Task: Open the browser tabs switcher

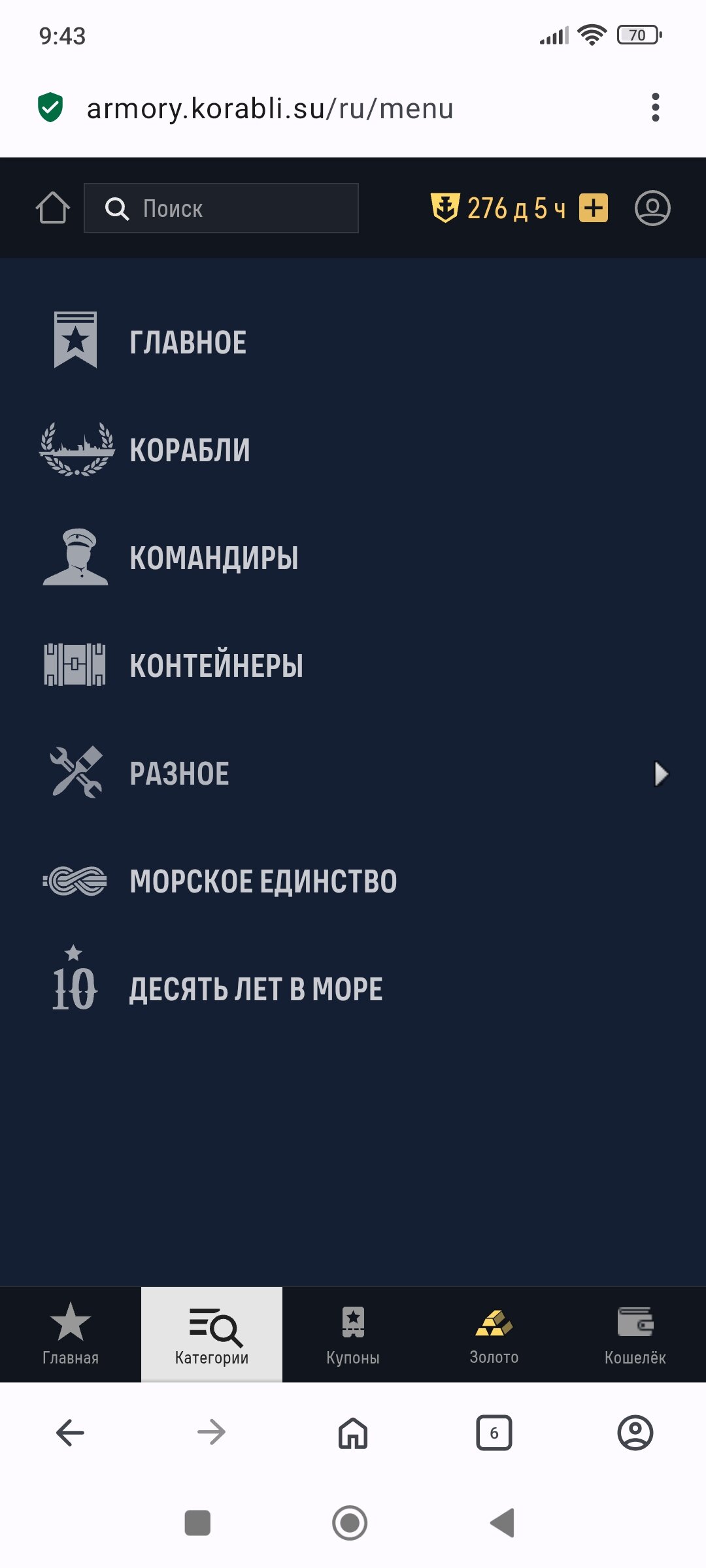Action: [x=494, y=1433]
